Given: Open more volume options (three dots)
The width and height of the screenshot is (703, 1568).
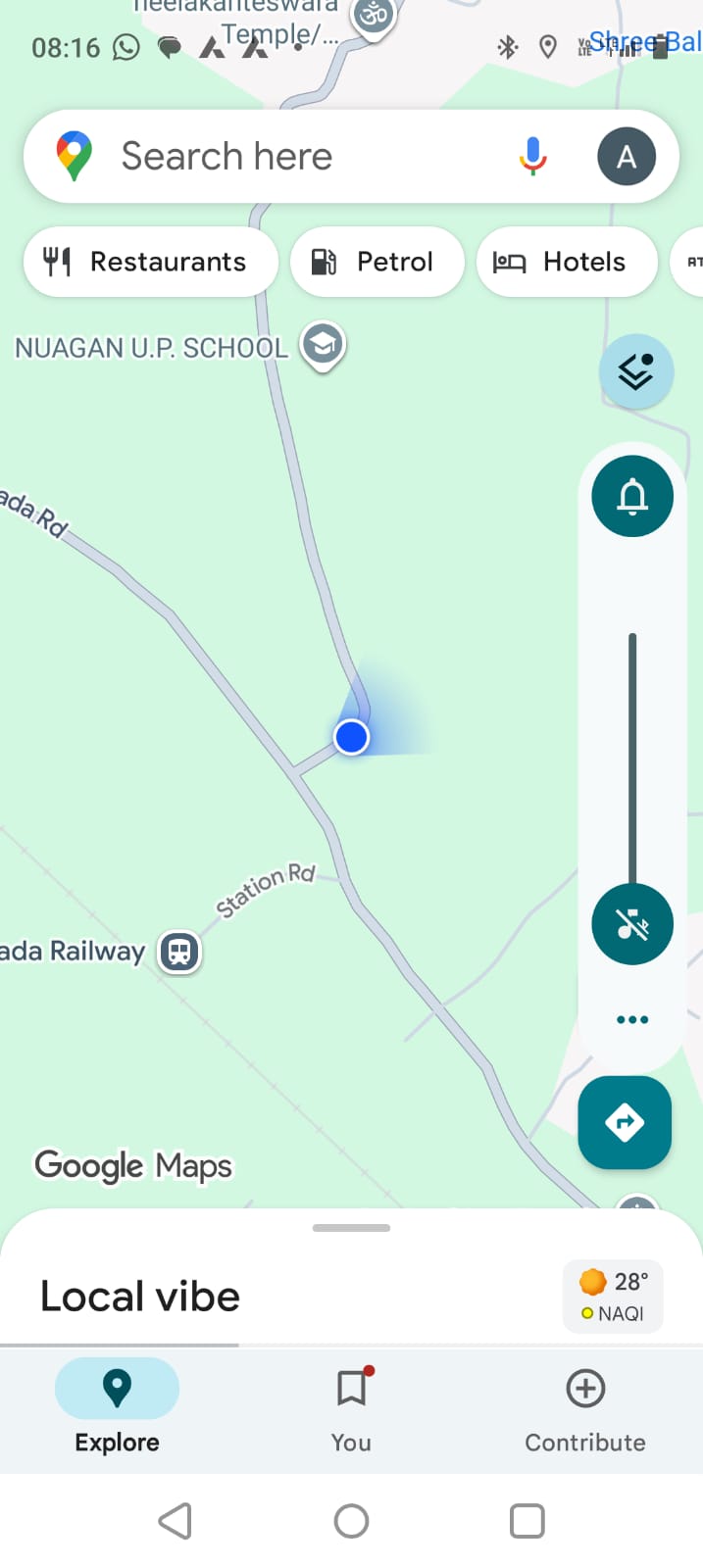Looking at the screenshot, I should pyautogui.click(x=632, y=1019).
